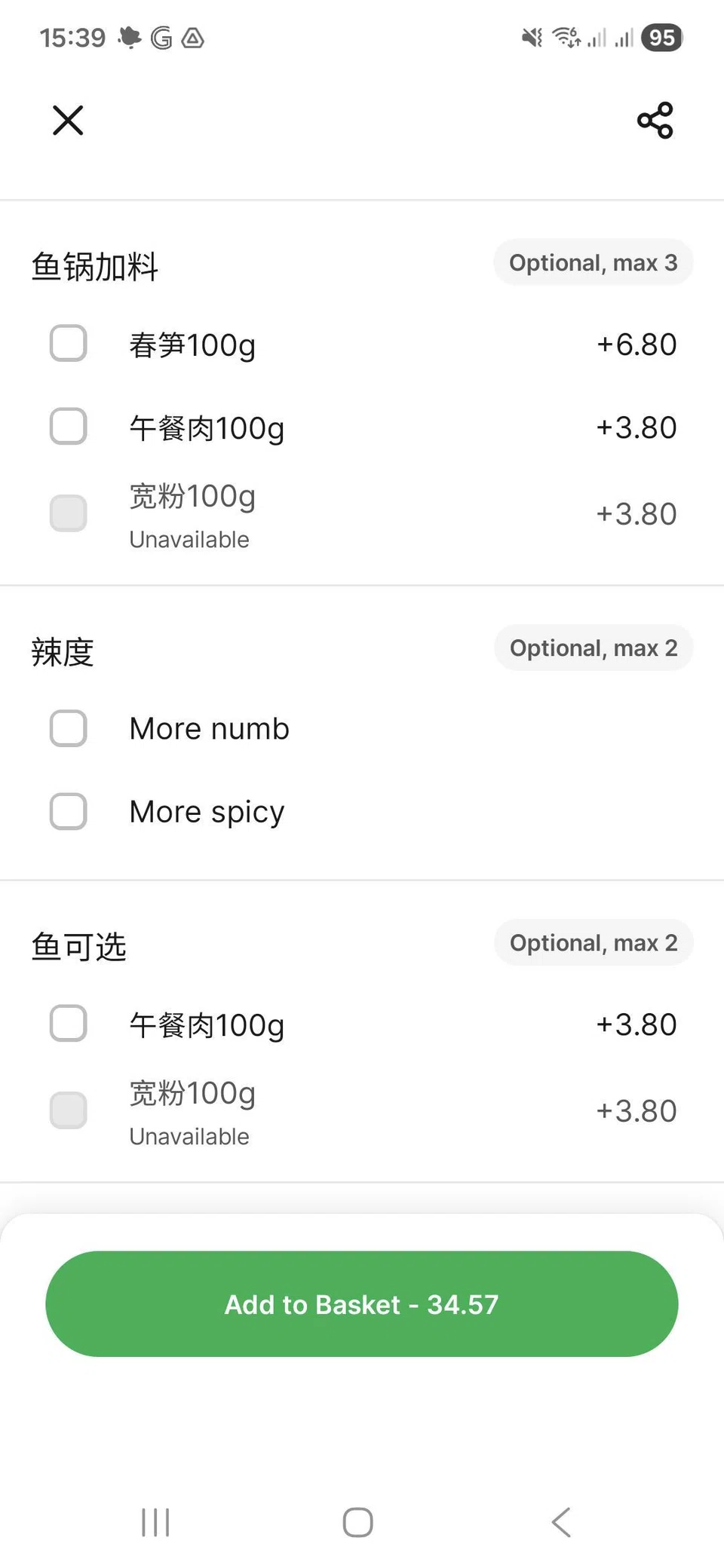
Task: Select 午餐肉100g under 鱼锅加料
Action: click(x=68, y=427)
